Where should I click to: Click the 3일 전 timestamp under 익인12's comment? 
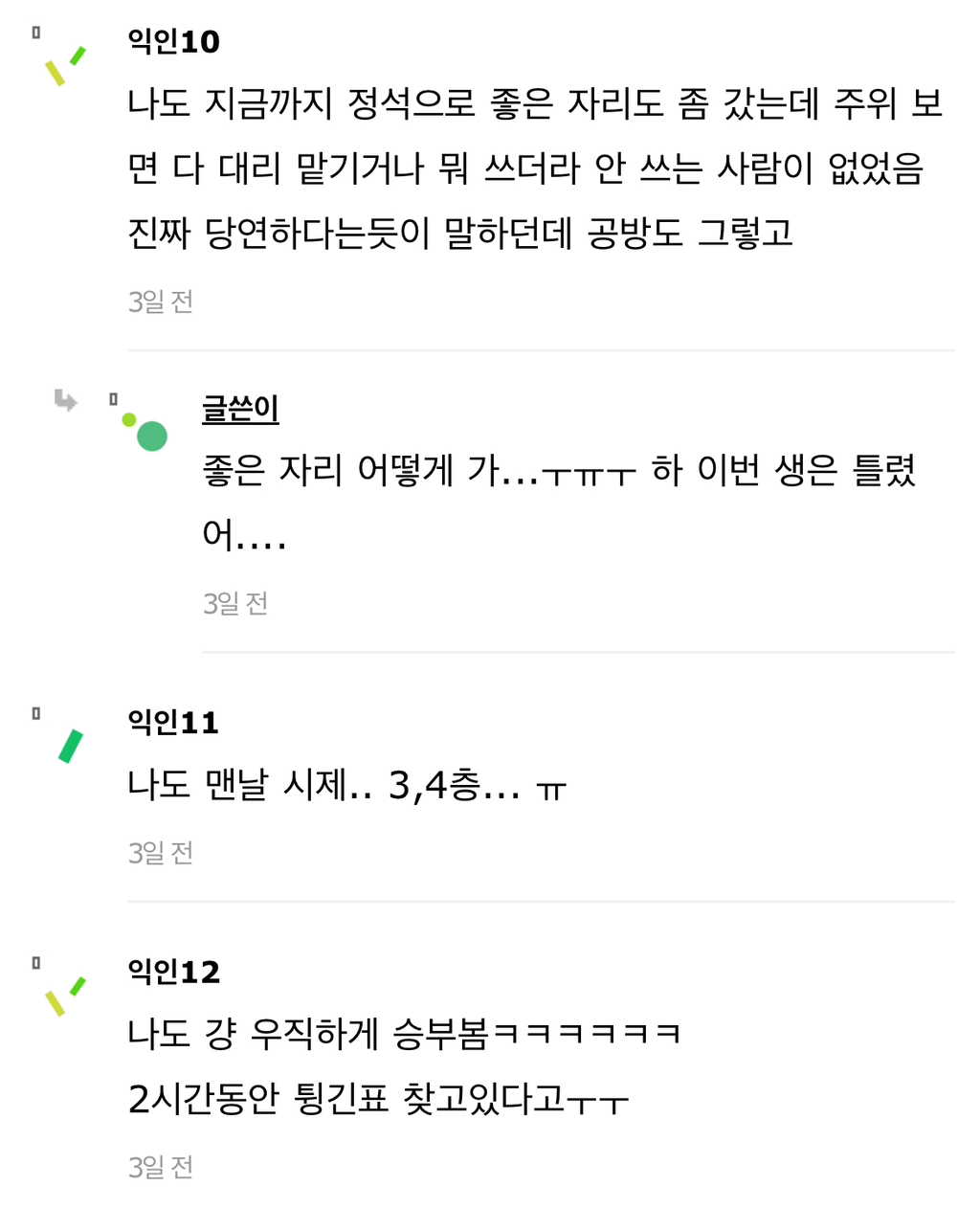pos(160,1167)
